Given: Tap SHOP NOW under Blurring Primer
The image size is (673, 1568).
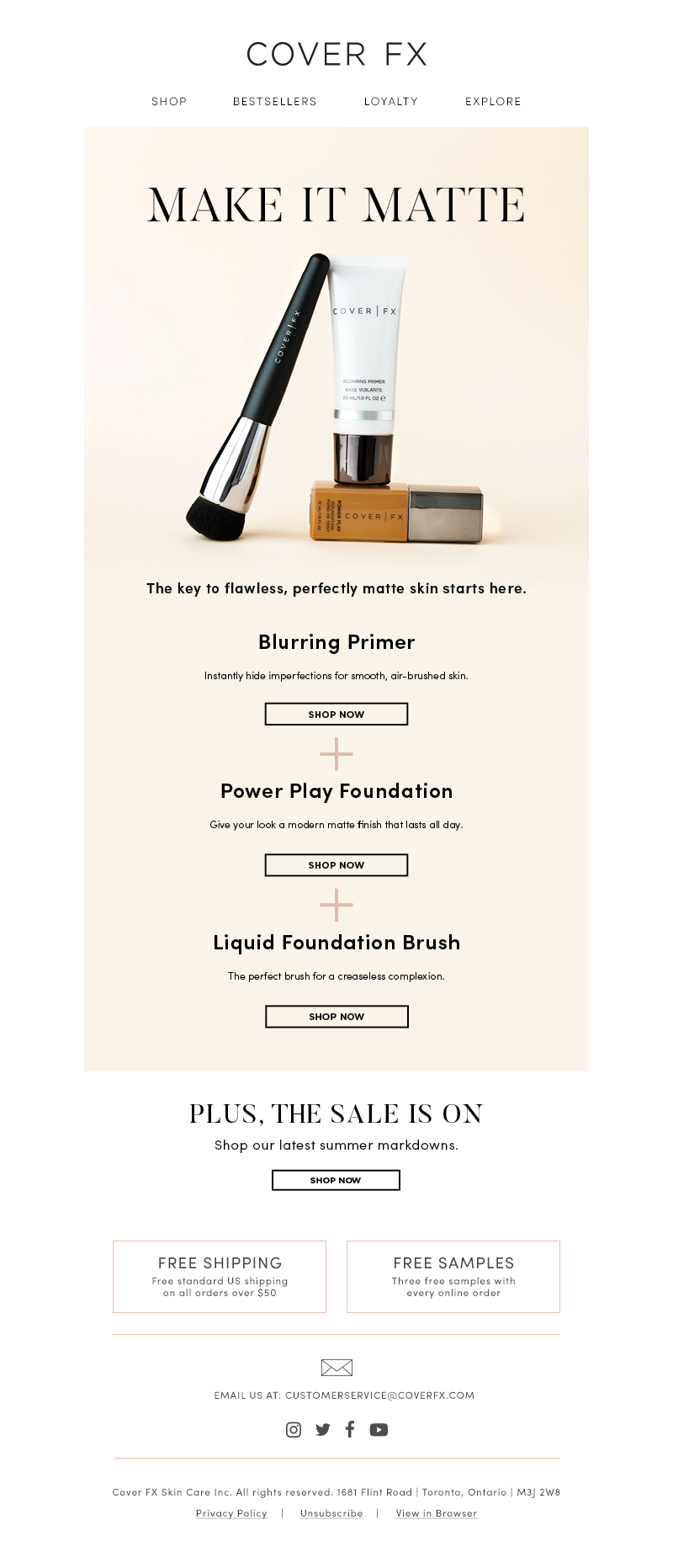Looking at the screenshot, I should 336,714.
